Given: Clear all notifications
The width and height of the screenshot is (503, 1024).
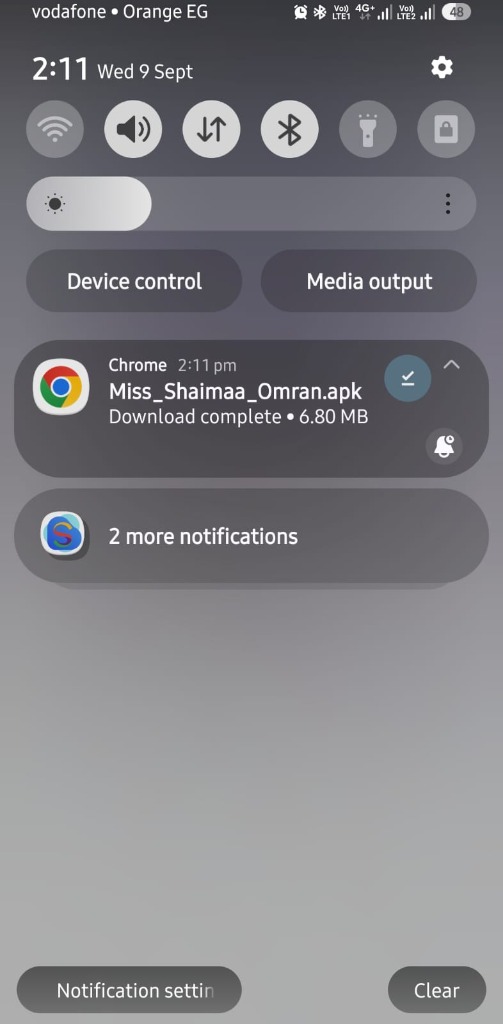Looking at the screenshot, I should (x=437, y=990).
